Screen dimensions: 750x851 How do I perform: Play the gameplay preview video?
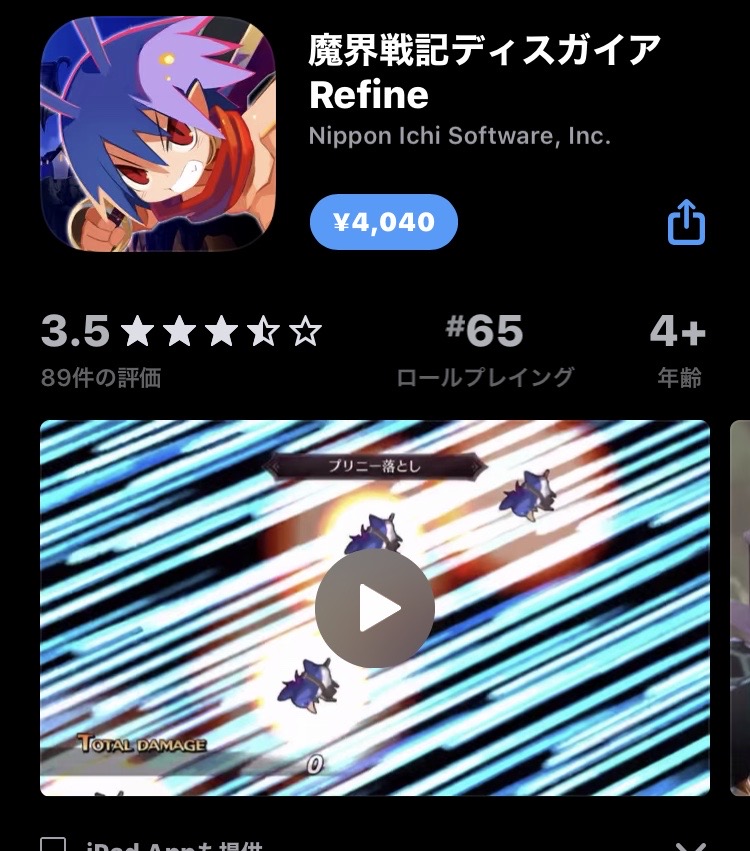pyautogui.click(x=375, y=608)
